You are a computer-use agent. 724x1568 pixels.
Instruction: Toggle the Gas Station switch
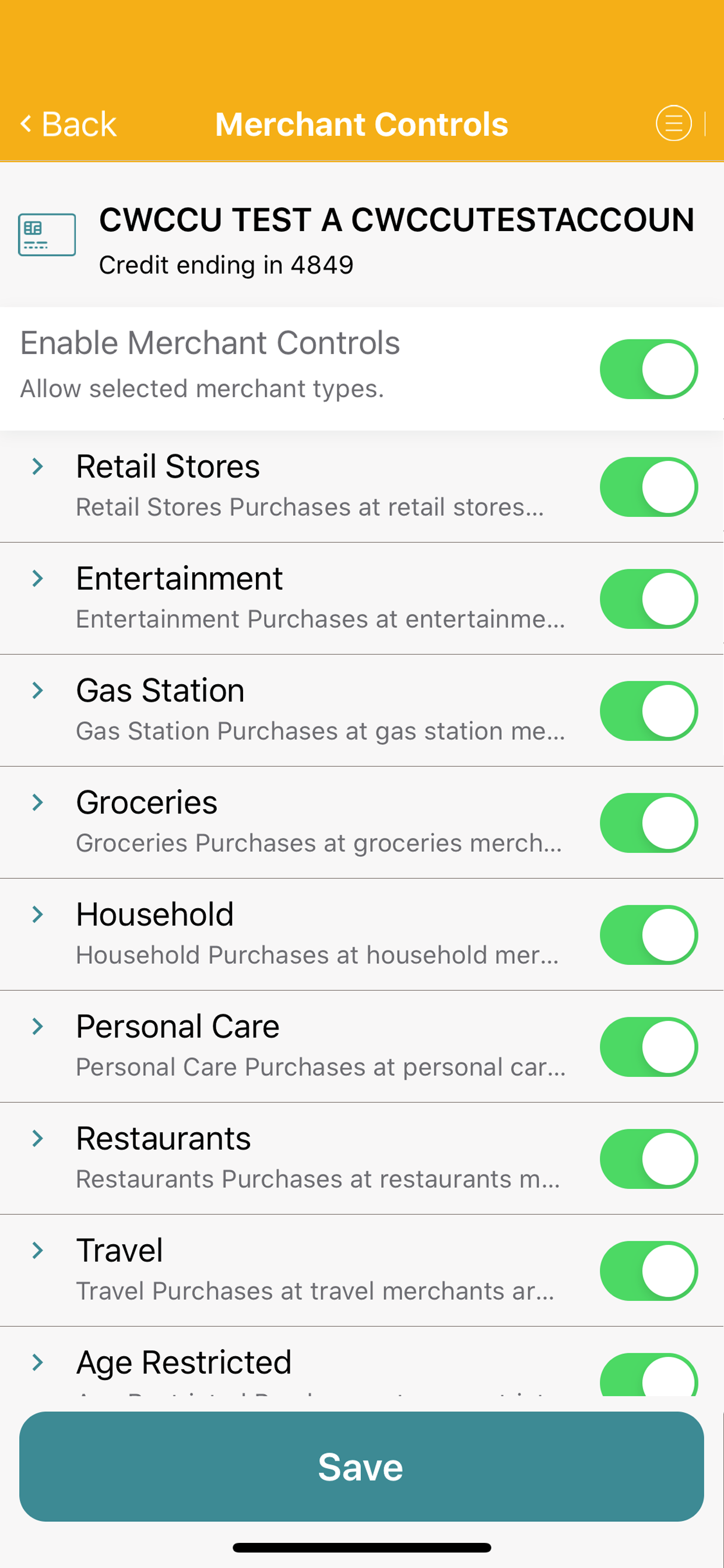coord(649,711)
